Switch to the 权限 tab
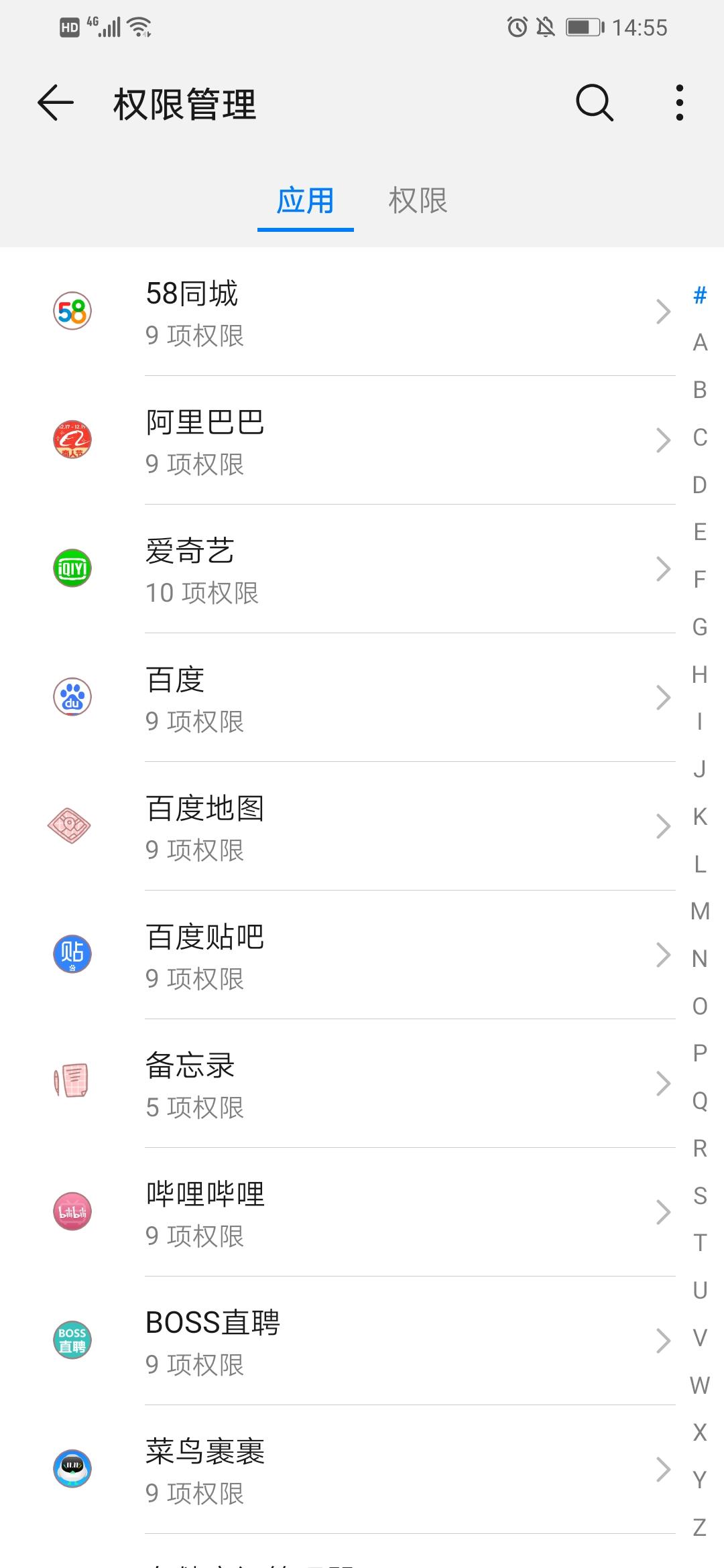 [418, 201]
